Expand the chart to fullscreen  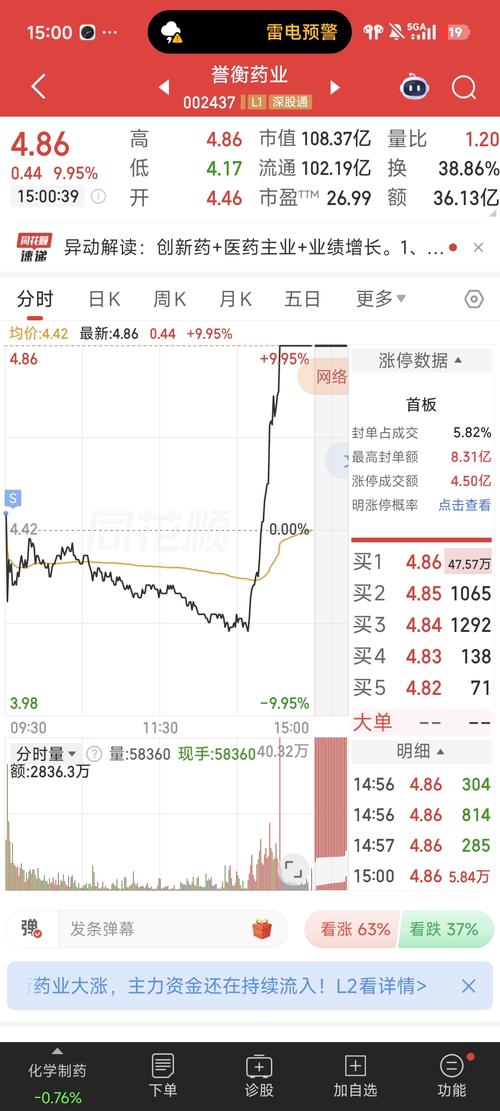click(293, 868)
